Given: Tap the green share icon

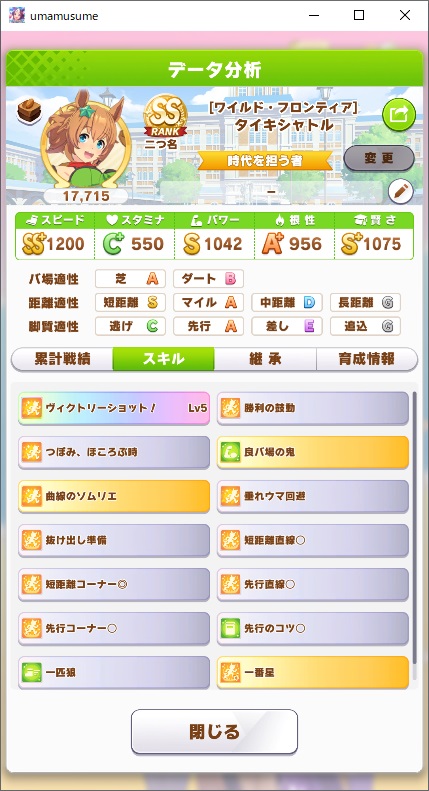Looking at the screenshot, I should tap(399, 115).
